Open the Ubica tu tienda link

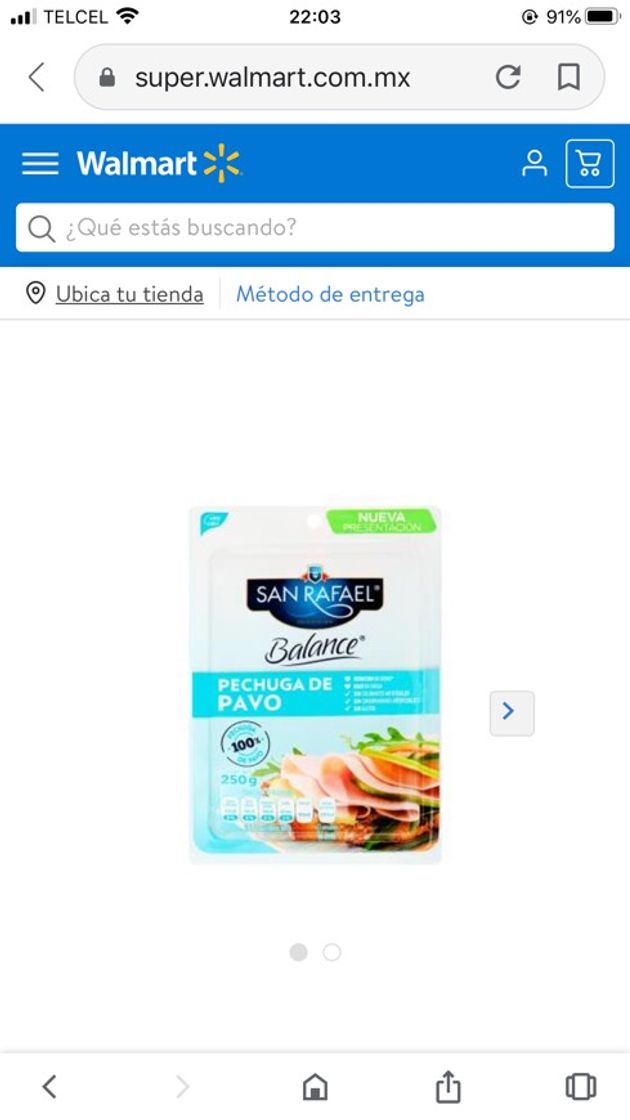click(x=129, y=294)
